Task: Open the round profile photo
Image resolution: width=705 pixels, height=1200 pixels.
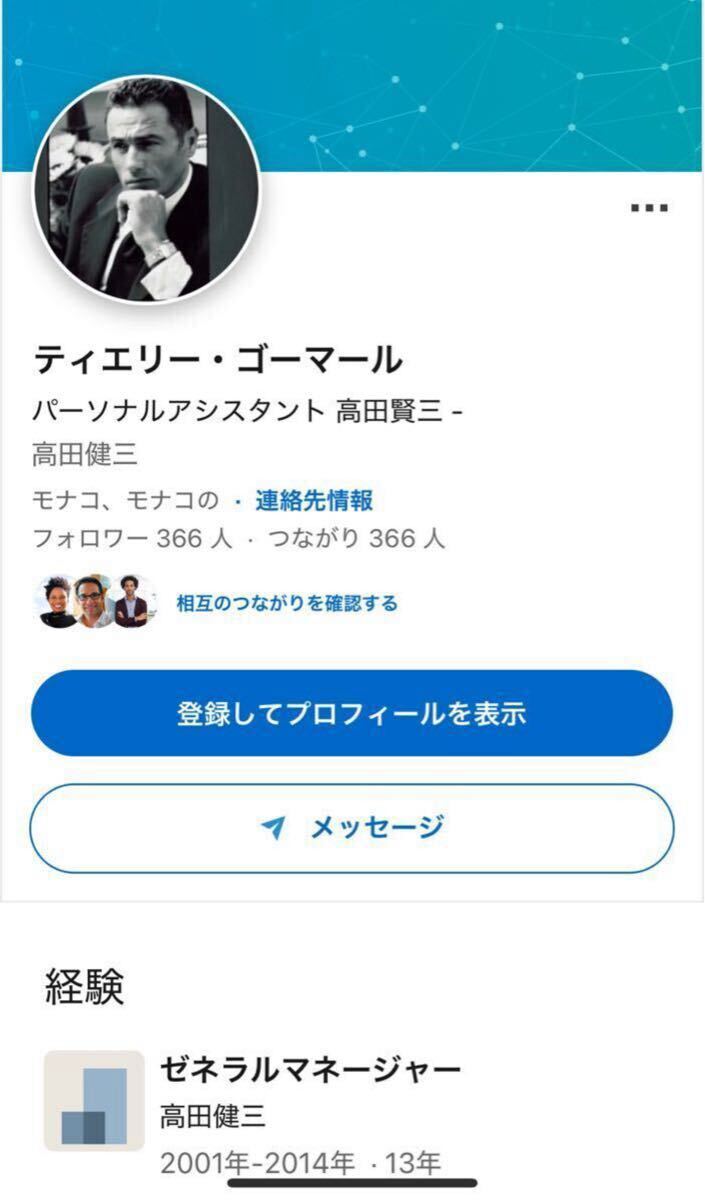Action: point(147,189)
